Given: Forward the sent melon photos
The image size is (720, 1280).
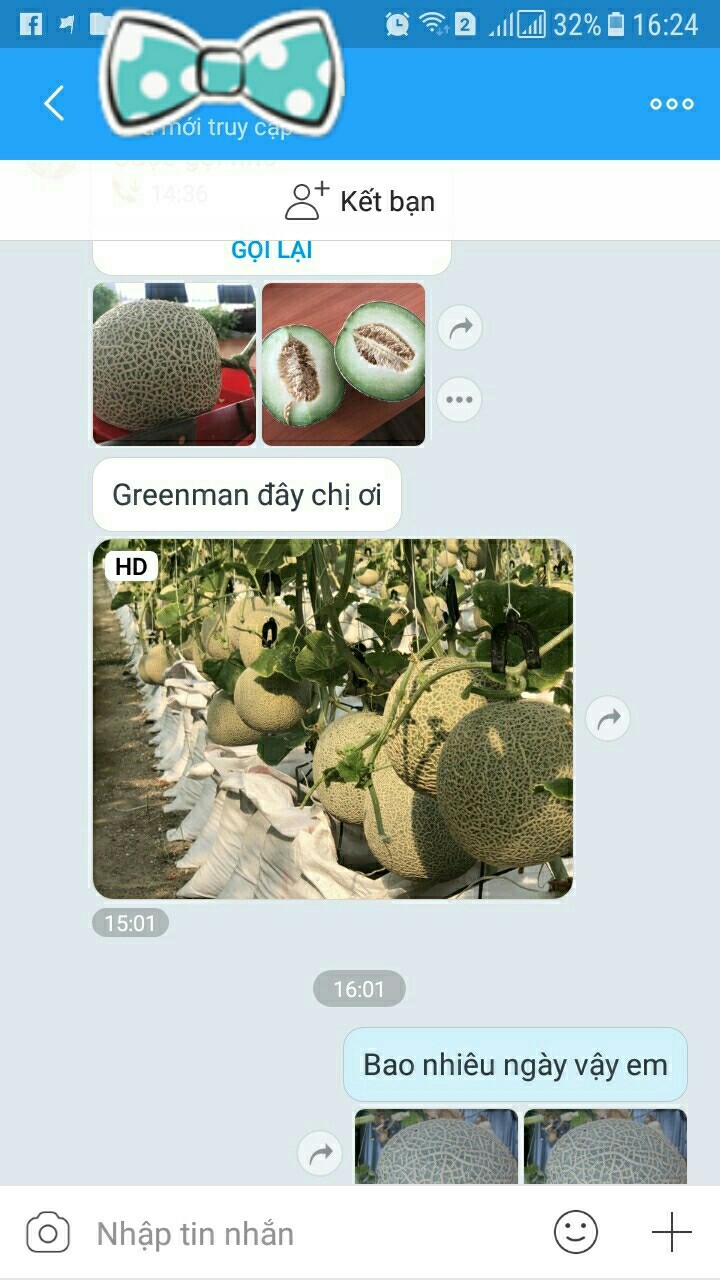Looking at the screenshot, I should [x=321, y=1154].
